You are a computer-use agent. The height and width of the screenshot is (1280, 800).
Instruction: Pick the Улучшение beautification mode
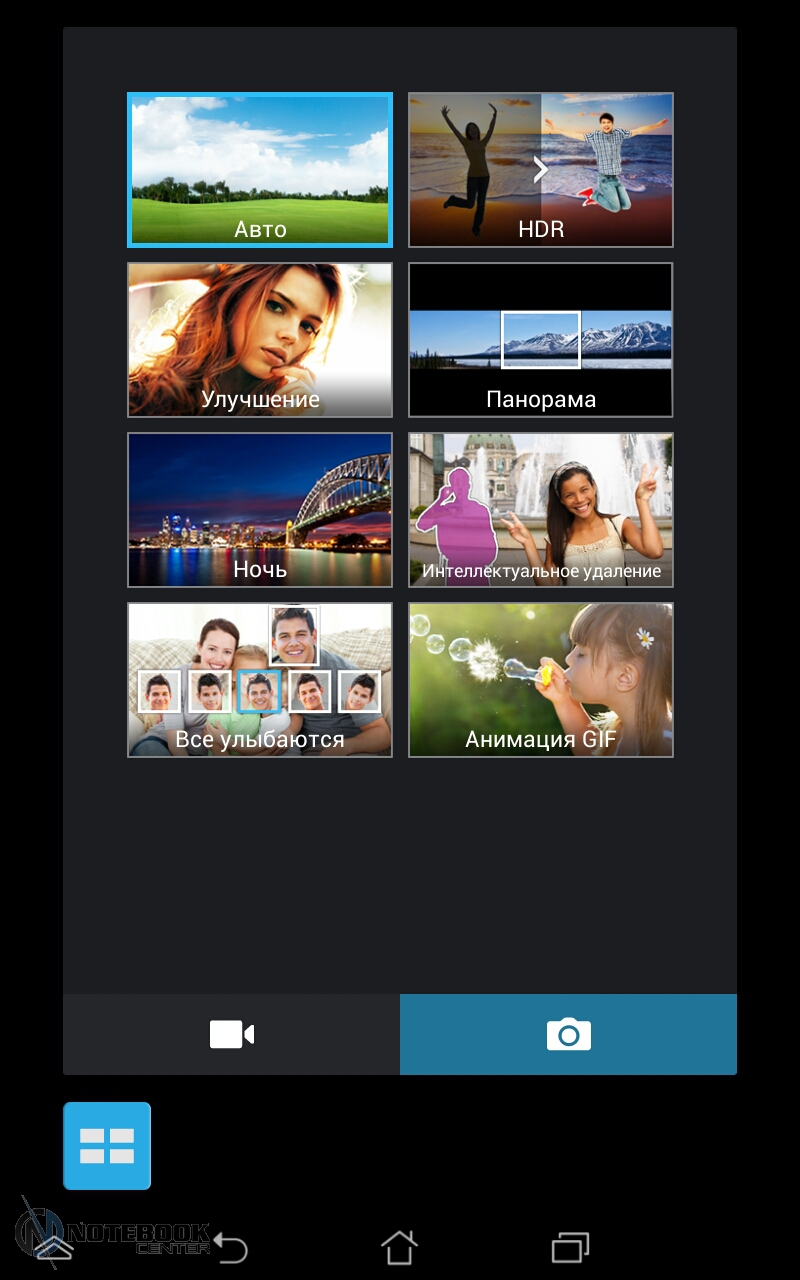260,340
